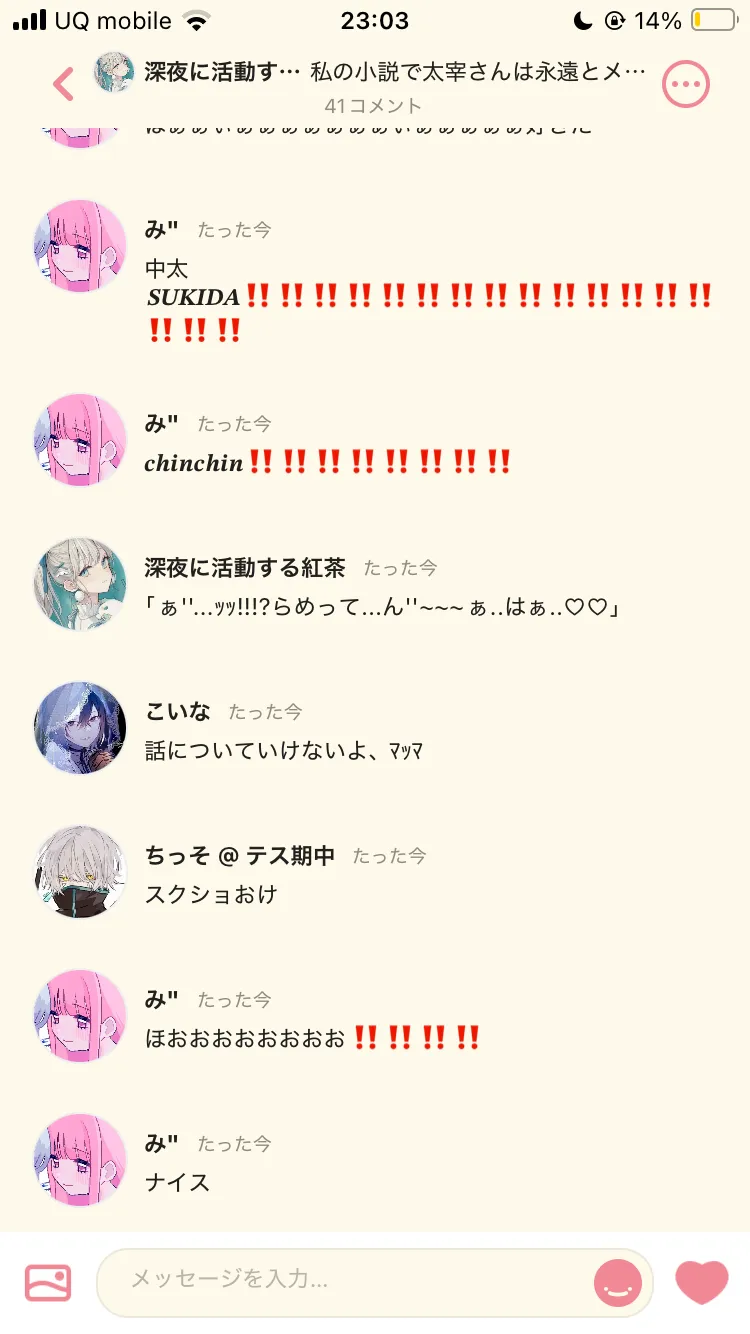
Task: Go back using the pink arrow
Action: 63,85
